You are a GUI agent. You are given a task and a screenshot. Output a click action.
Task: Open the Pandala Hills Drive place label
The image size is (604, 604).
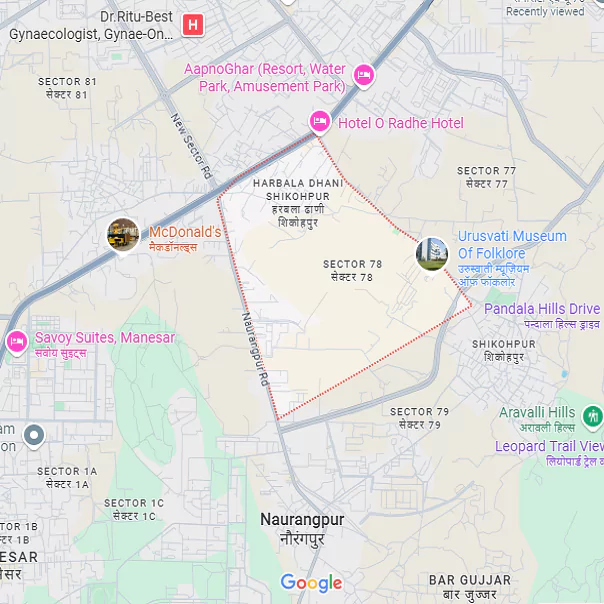541,309
